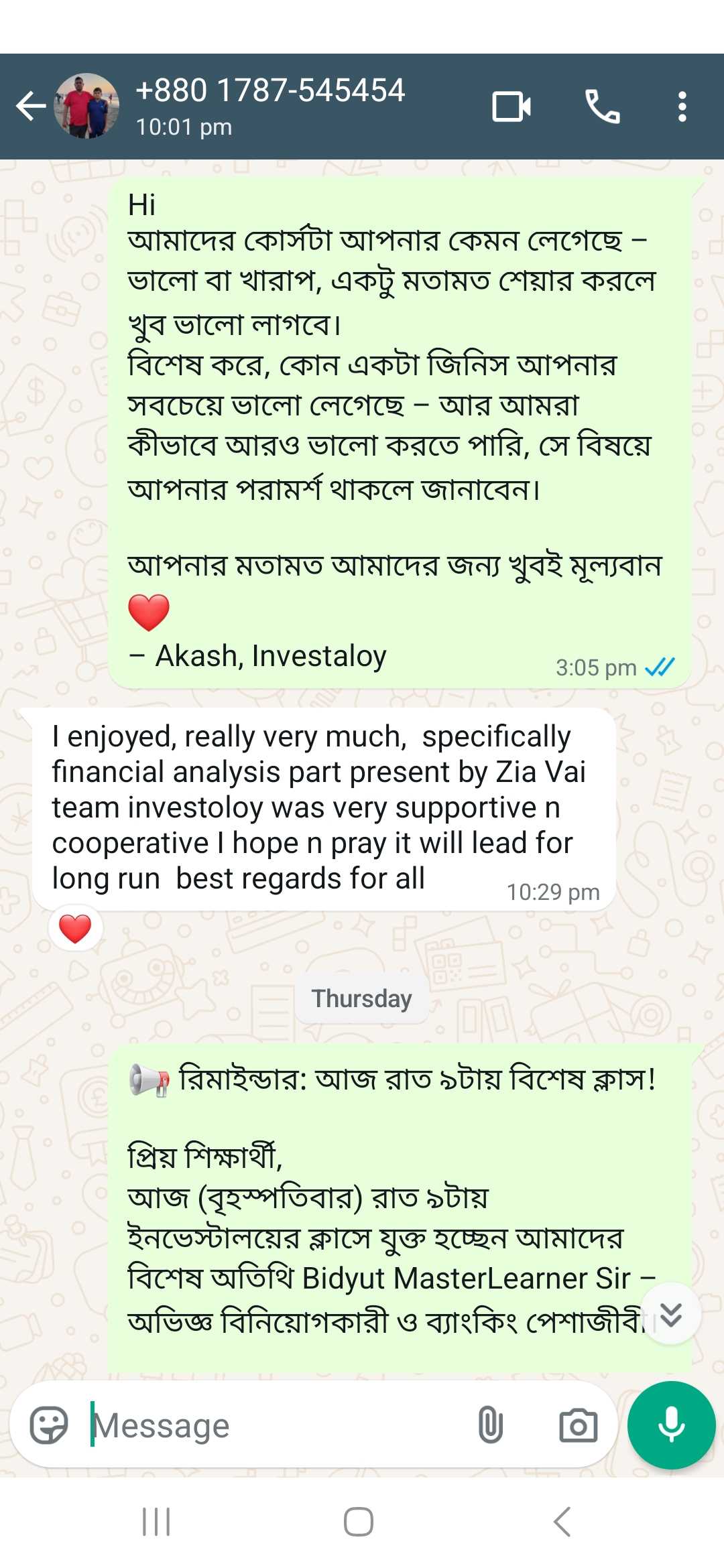Viewport: 724px width, 1568px height.
Task: Start a voice call
Action: pos(602,107)
